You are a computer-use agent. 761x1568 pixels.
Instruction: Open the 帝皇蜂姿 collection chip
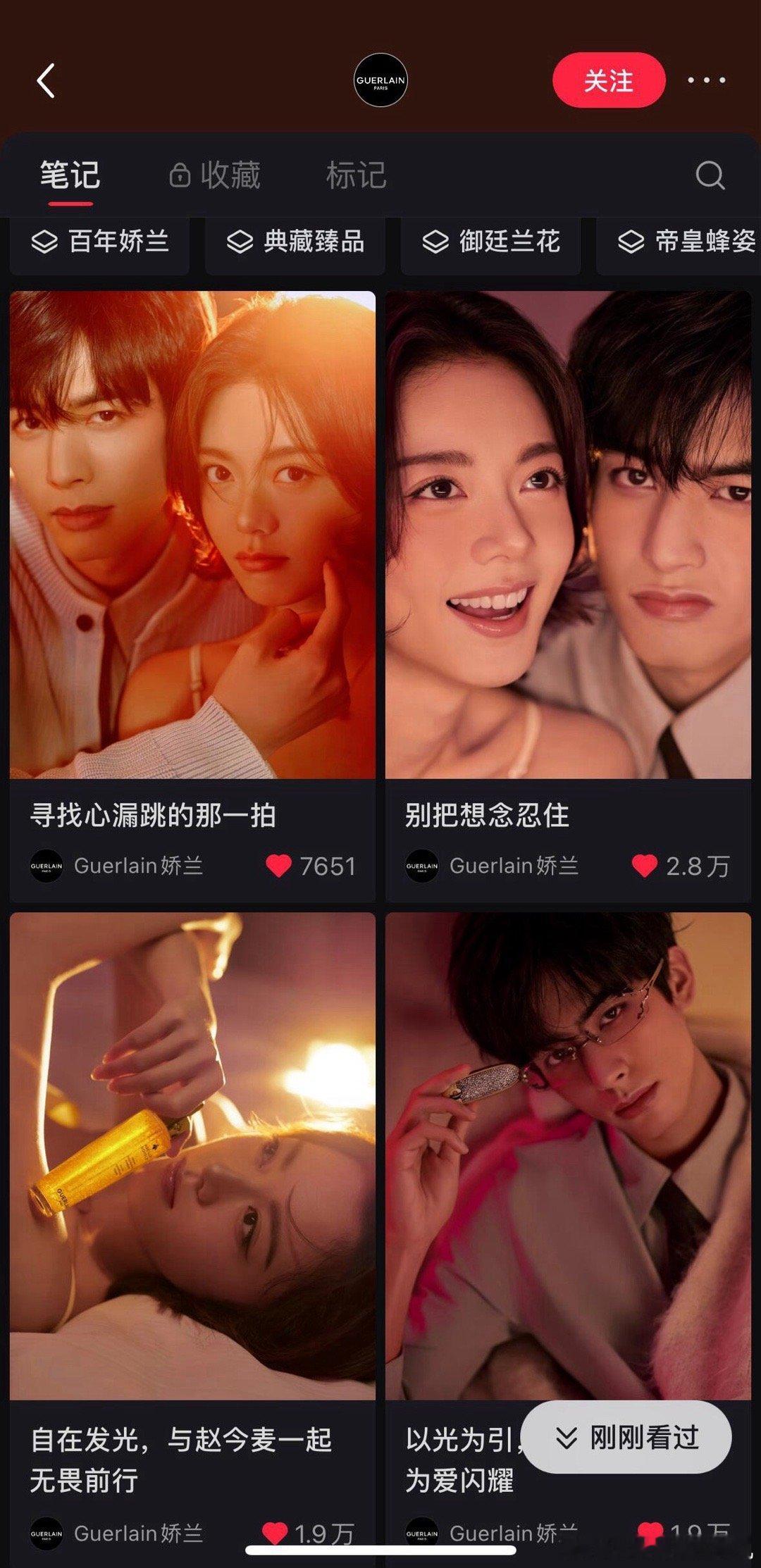pyautogui.click(x=687, y=243)
